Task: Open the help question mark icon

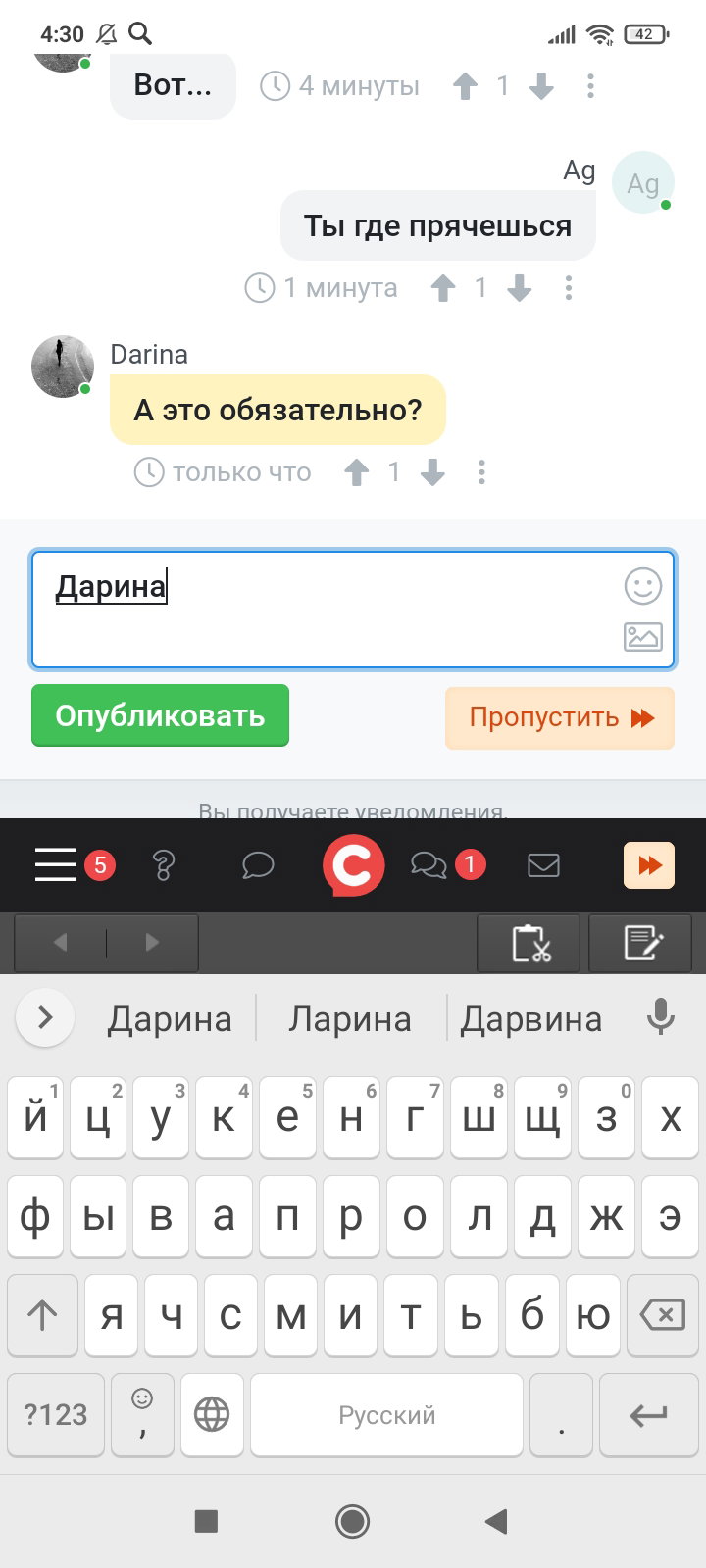Action: 164,865
